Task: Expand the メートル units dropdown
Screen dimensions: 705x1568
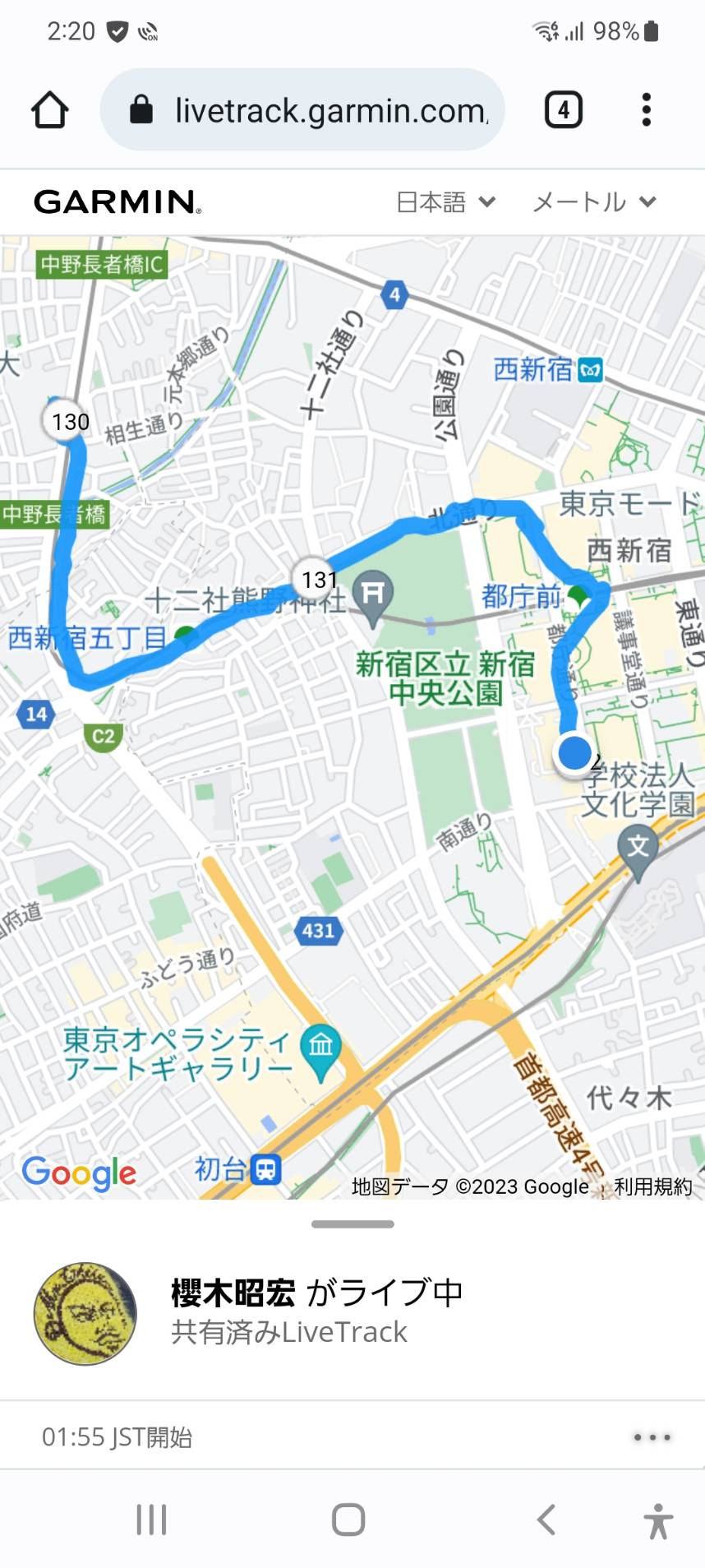Action: [x=594, y=201]
